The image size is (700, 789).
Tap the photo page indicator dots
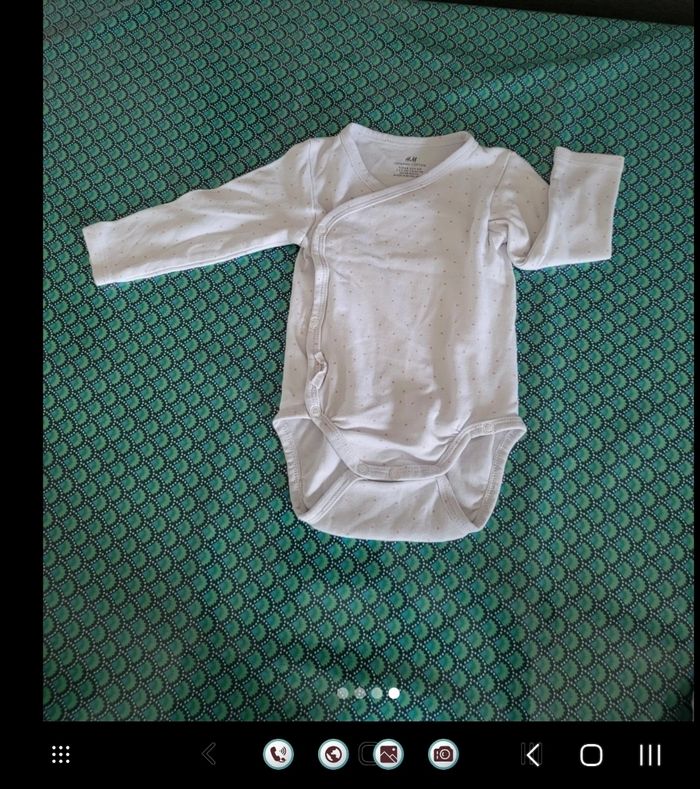click(x=368, y=692)
